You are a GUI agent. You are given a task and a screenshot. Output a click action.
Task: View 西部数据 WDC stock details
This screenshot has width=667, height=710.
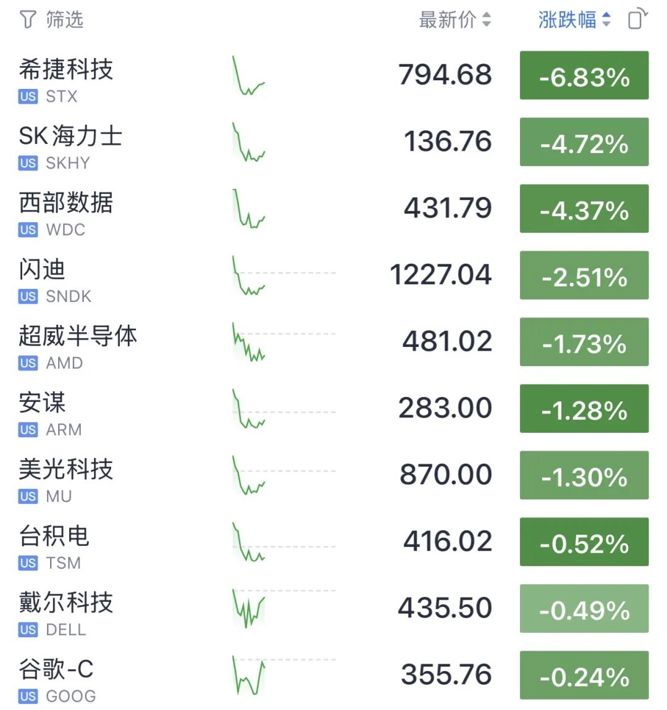[x=333, y=209]
